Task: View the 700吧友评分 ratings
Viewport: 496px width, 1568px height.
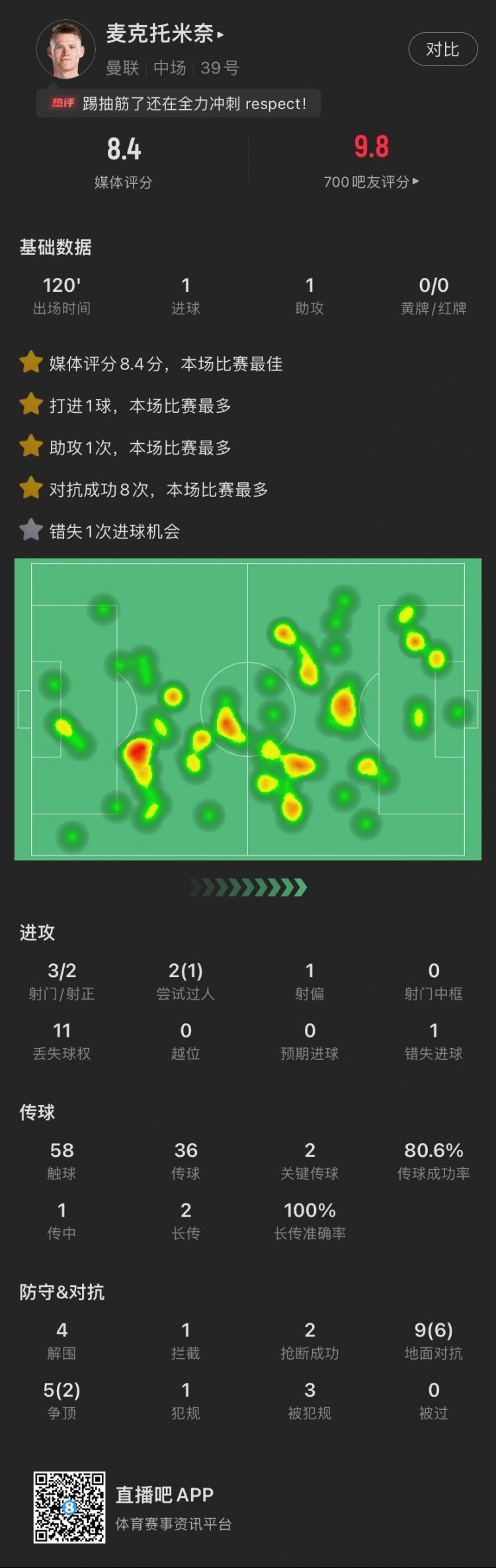Action: [x=371, y=181]
